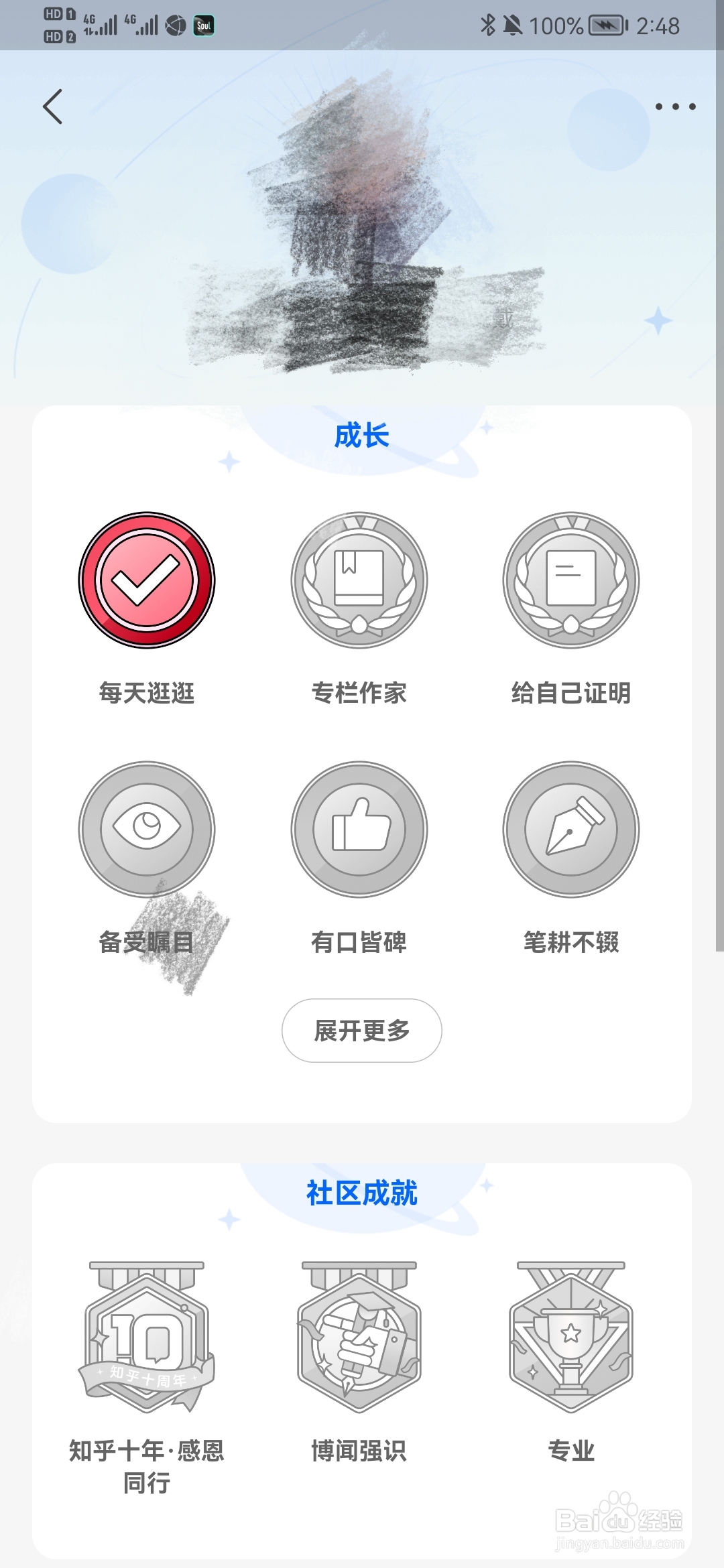Open the 备受瞩目 eye badge
The width and height of the screenshot is (724, 1568).
tap(147, 829)
